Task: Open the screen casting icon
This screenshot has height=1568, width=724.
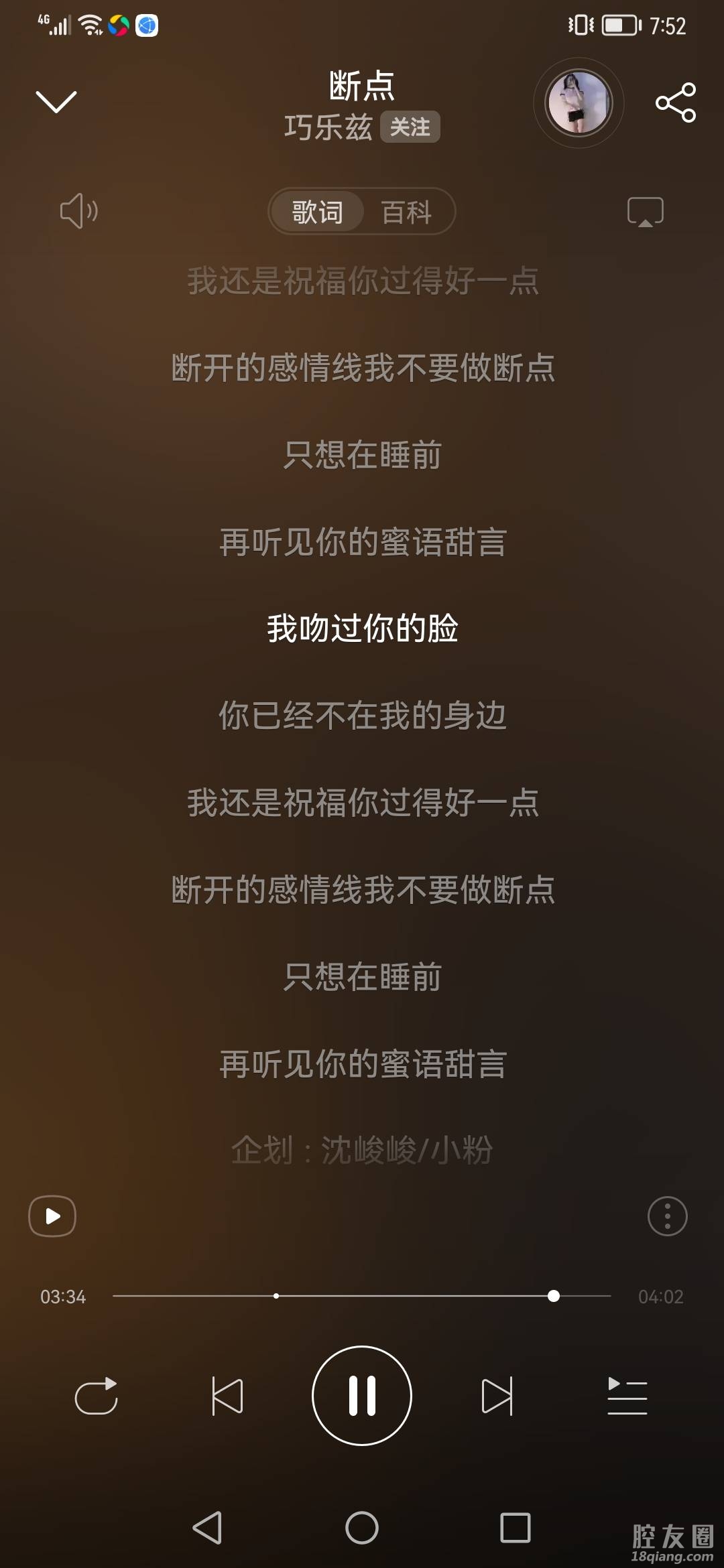Action: pyautogui.click(x=645, y=212)
